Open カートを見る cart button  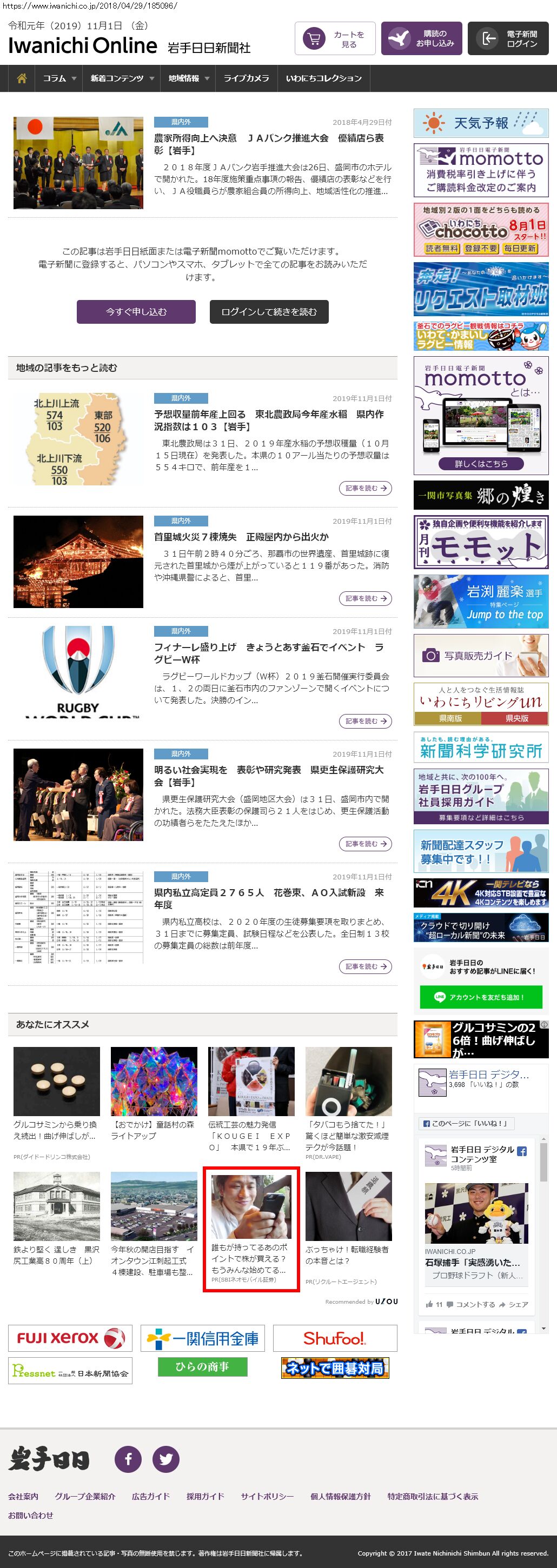coord(335,39)
